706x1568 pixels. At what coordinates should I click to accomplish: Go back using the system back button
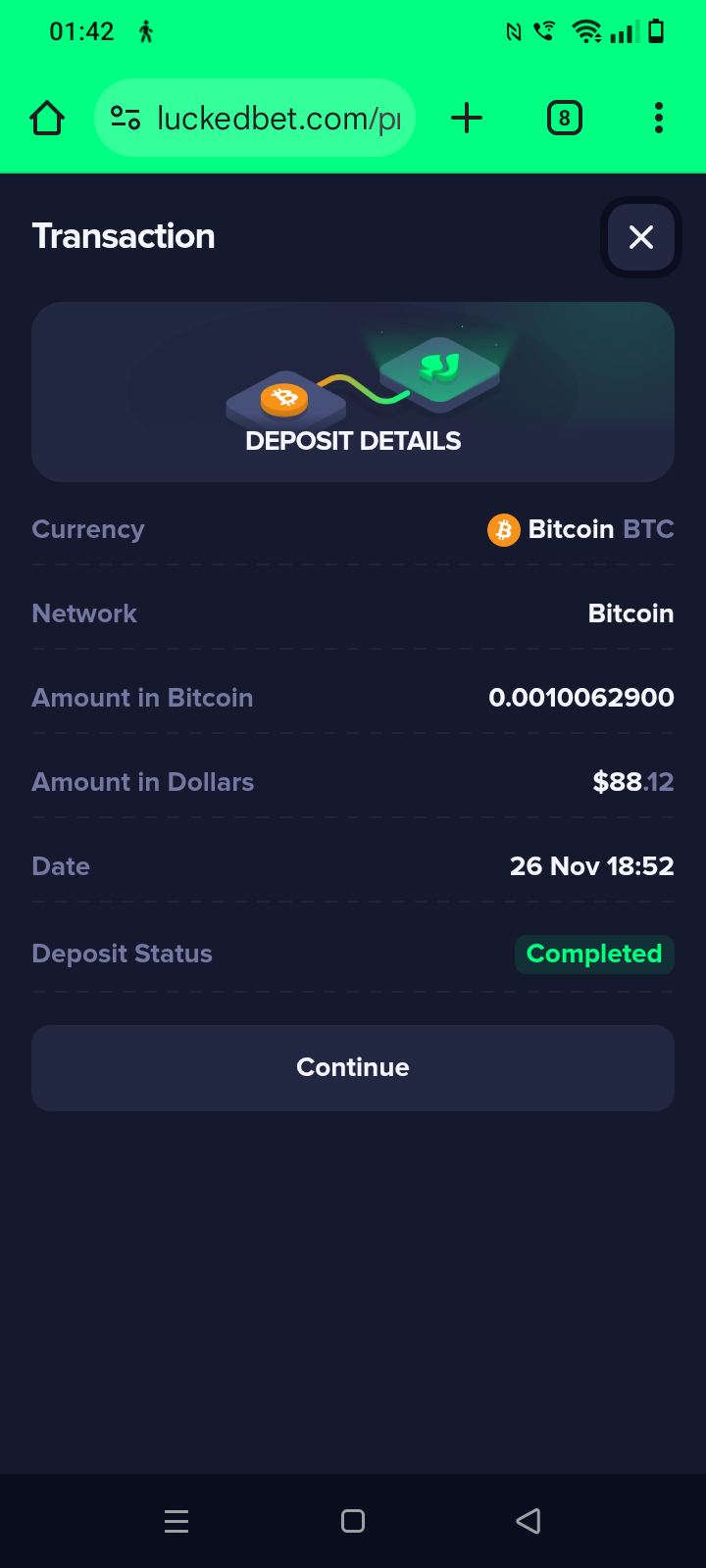[529, 1521]
